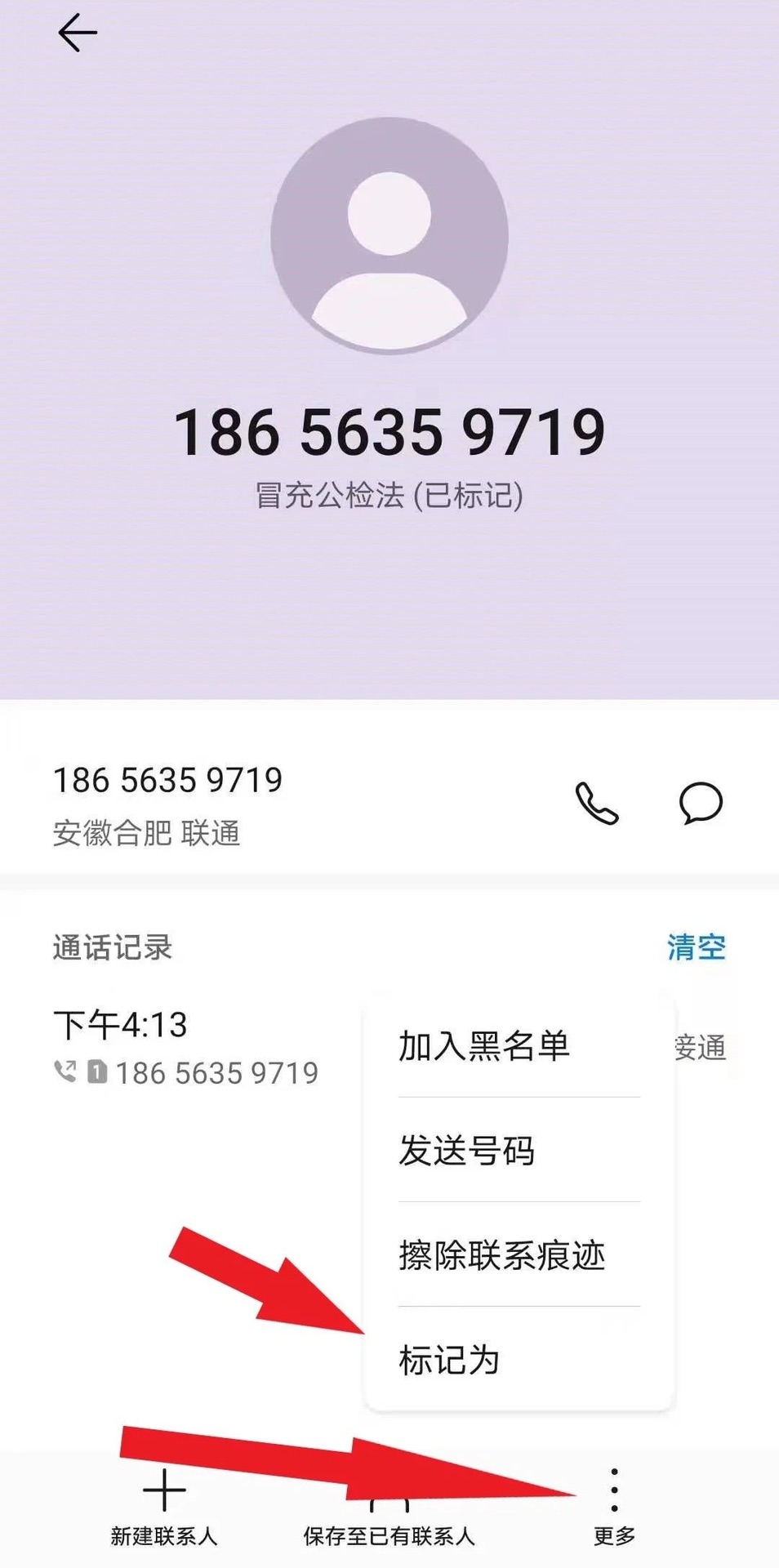The width and height of the screenshot is (779, 1568).
Task: Choose 发送号码 in the menu
Action: (466, 1150)
